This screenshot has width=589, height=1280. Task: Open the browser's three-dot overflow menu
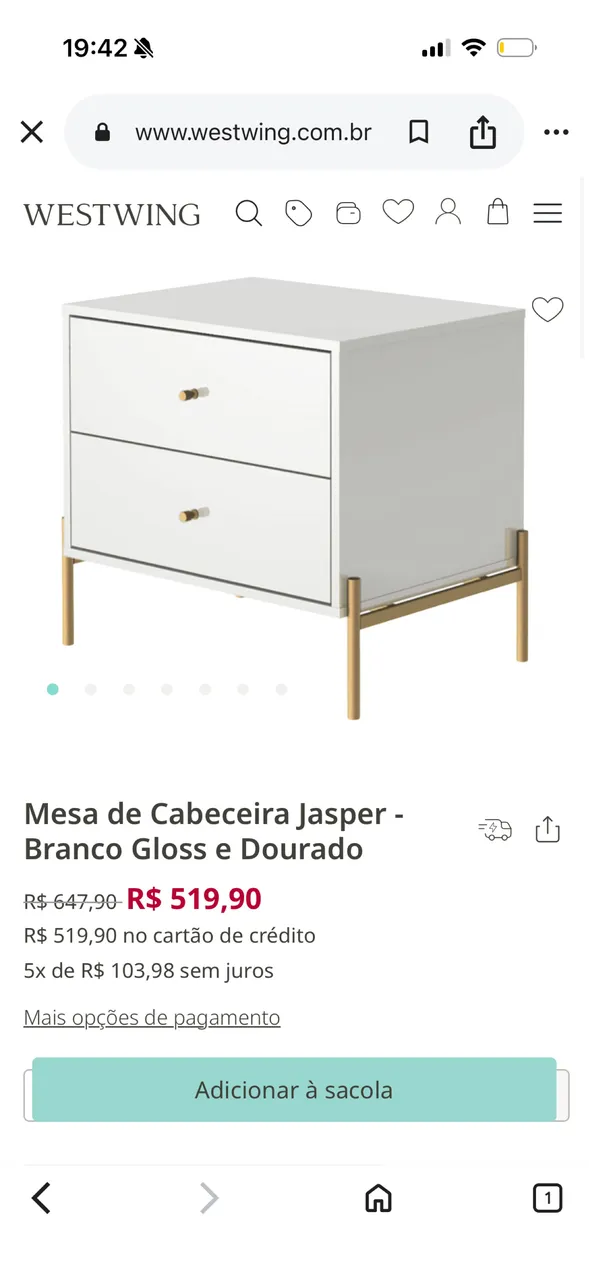[556, 132]
